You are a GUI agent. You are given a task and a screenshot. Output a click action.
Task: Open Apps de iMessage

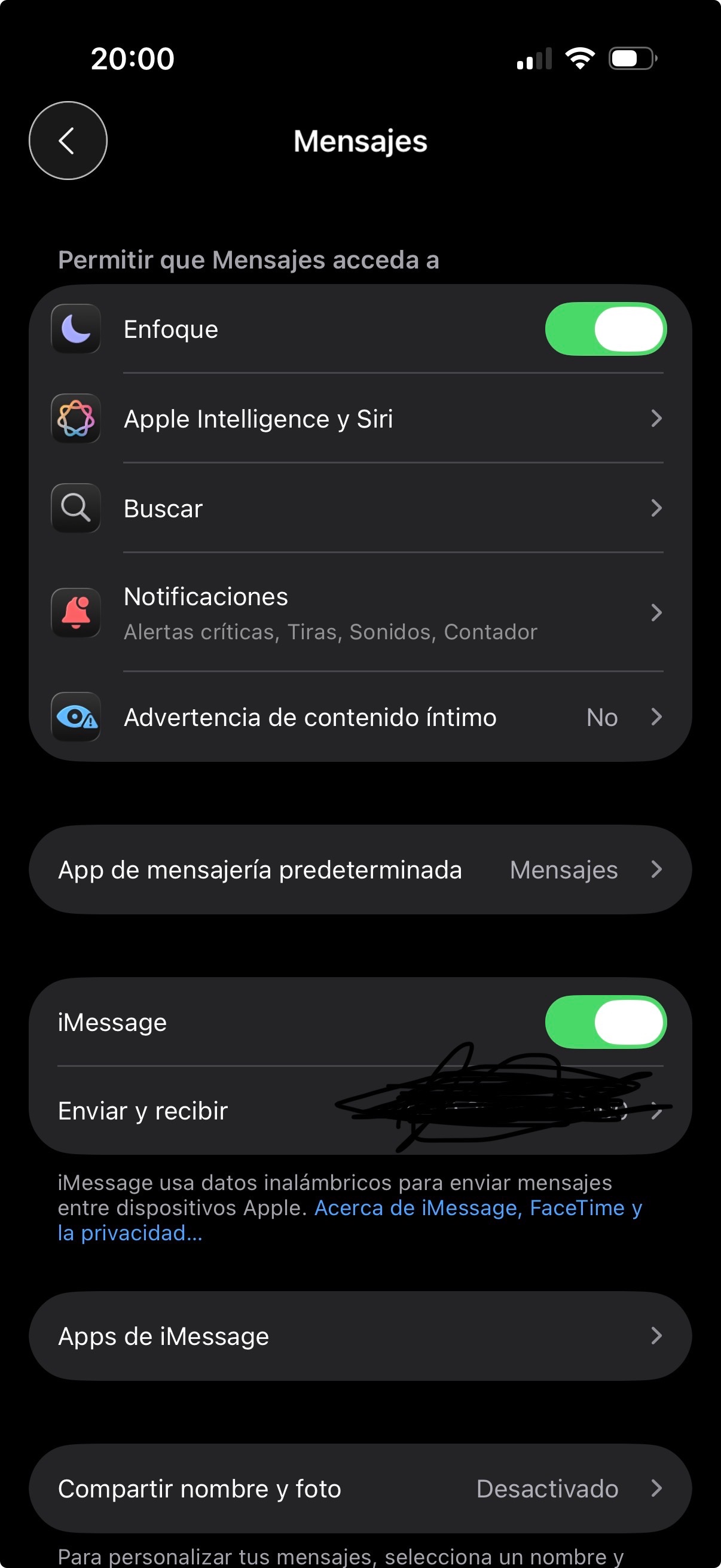[360, 1336]
